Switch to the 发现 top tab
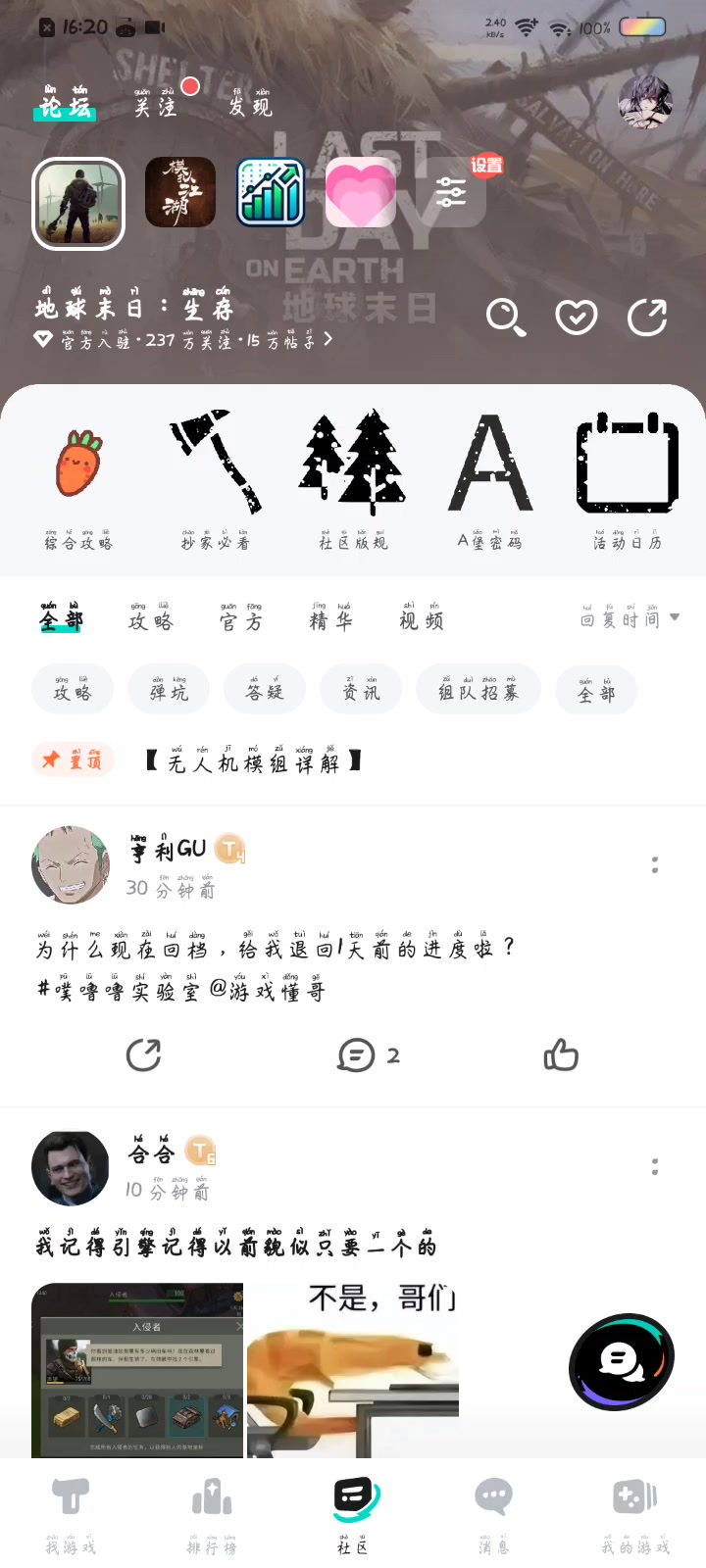Screen dimensions: 706x1568 pyautogui.click(x=250, y=103)
